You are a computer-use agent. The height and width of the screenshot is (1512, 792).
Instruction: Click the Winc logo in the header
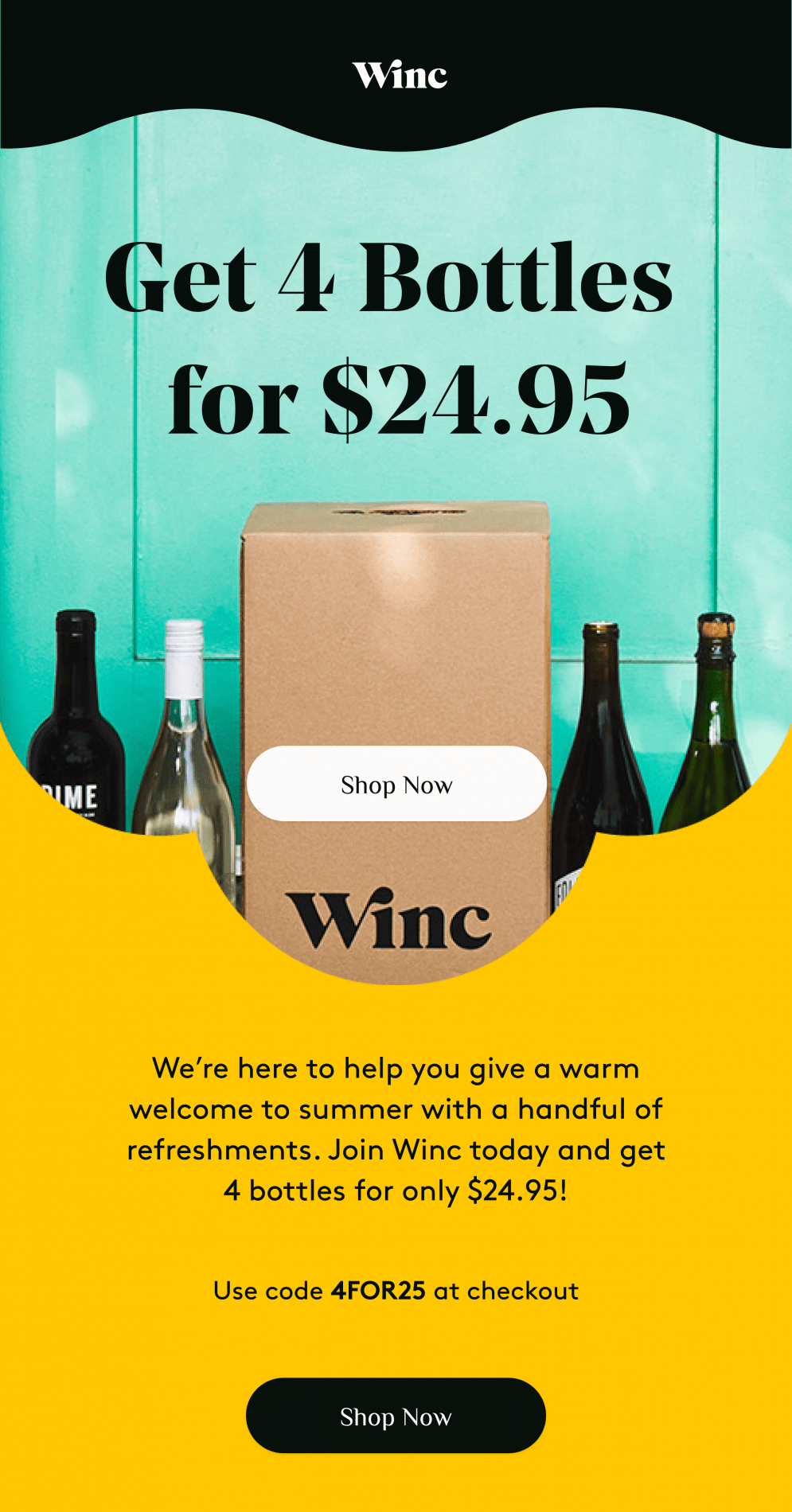(x=399, y=74)
